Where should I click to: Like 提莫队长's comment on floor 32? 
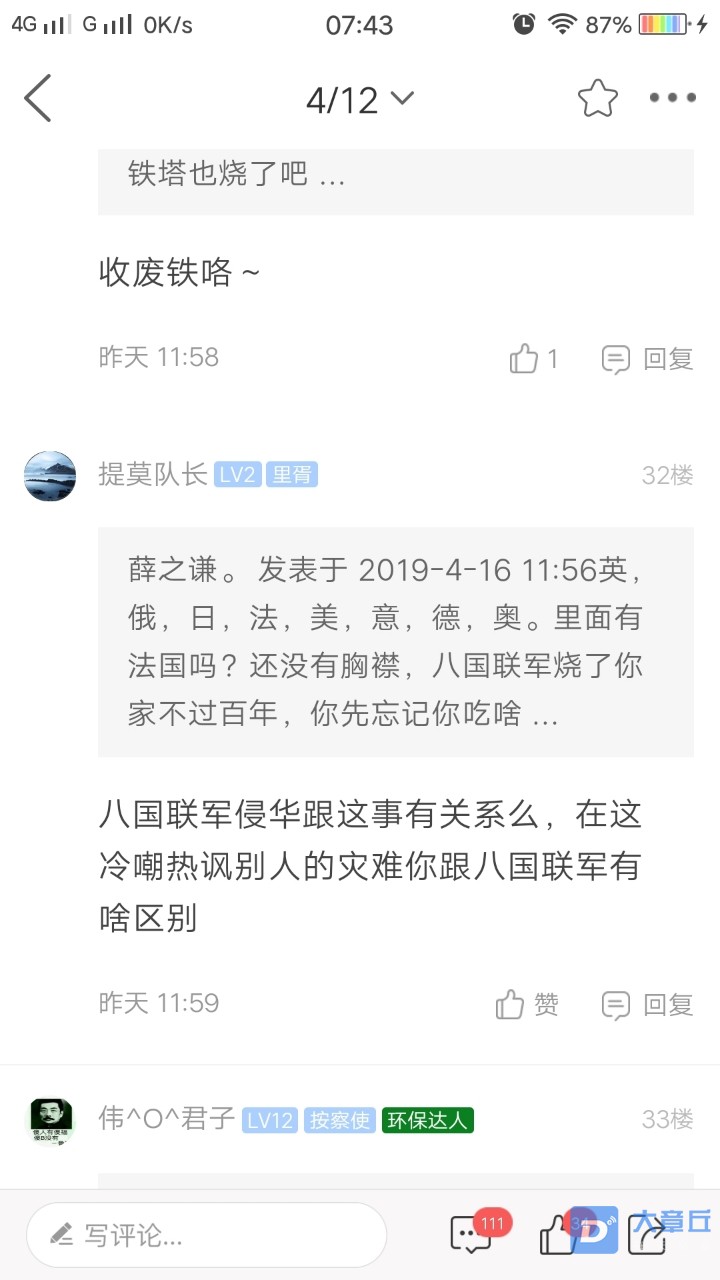point(527,1005)
